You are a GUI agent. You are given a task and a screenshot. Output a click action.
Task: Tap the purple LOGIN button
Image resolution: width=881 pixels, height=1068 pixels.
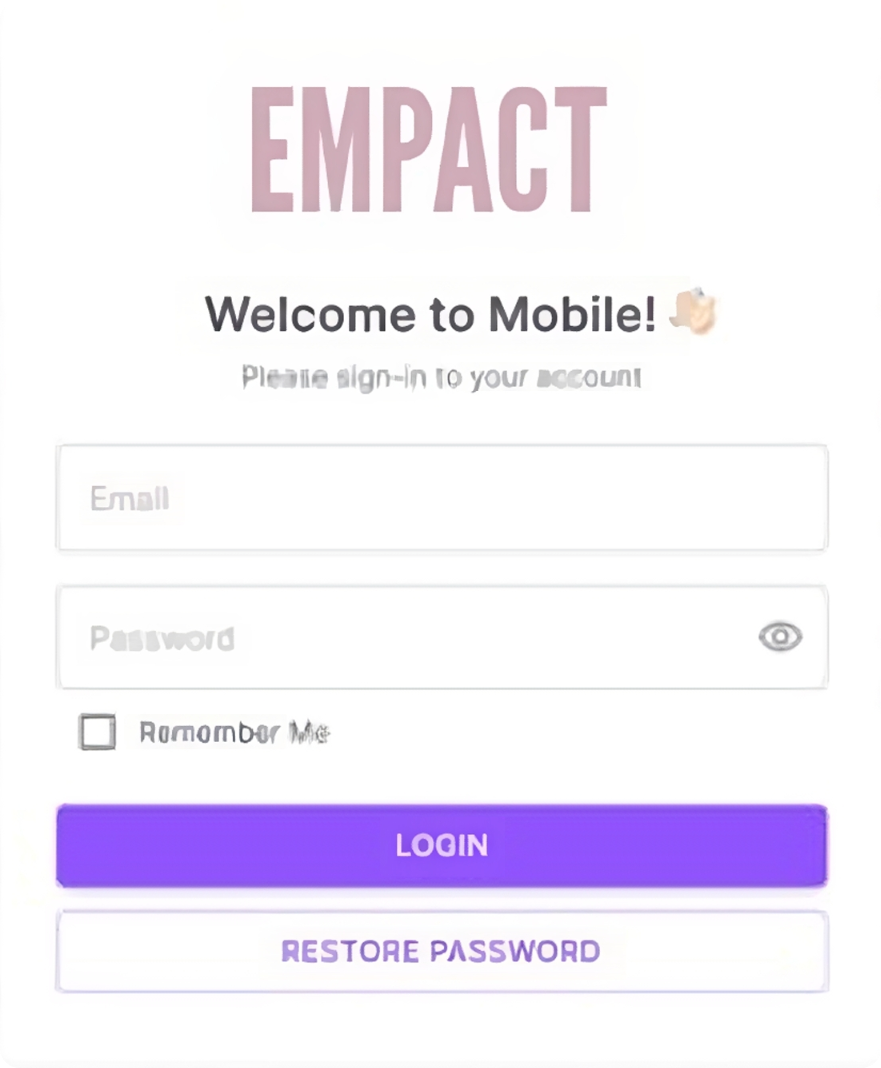[x=441, y=846]
